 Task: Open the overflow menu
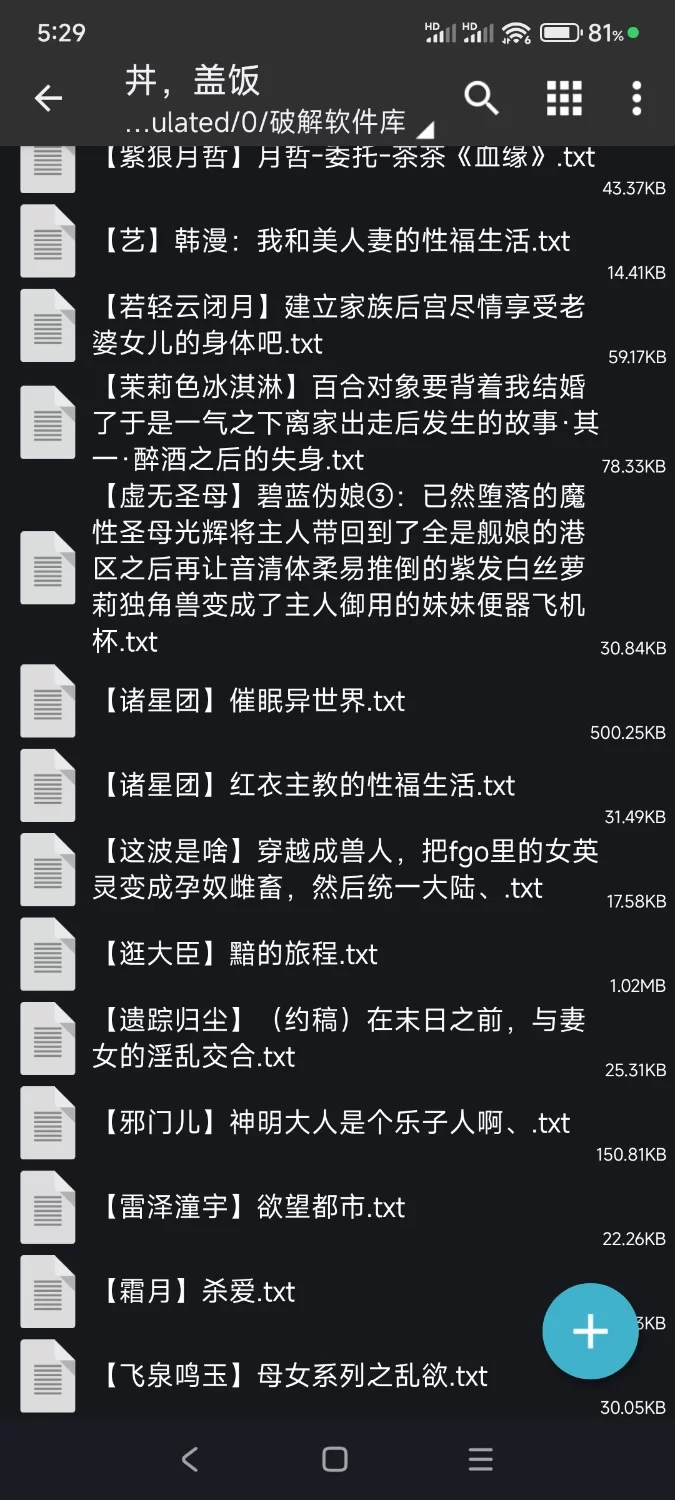point(637,98)
